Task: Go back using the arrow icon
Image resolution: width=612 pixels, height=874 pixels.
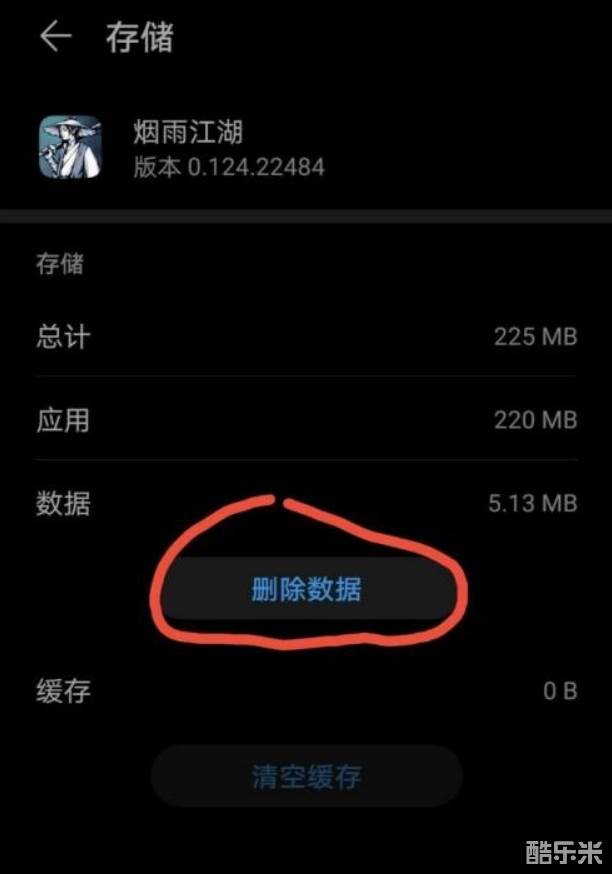Action: (x=55, y=38)
